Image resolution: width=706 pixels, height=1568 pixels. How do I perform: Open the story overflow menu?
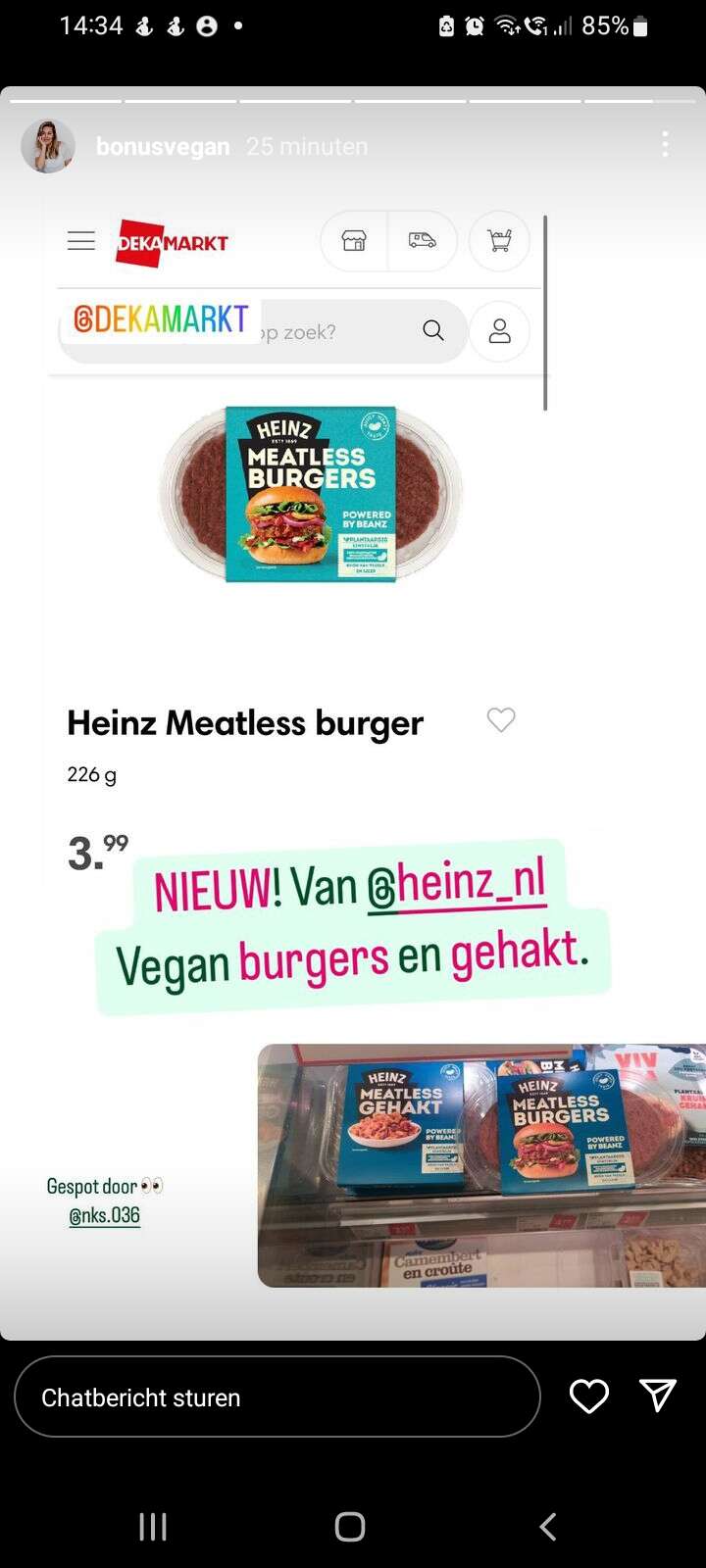point(665,145)
